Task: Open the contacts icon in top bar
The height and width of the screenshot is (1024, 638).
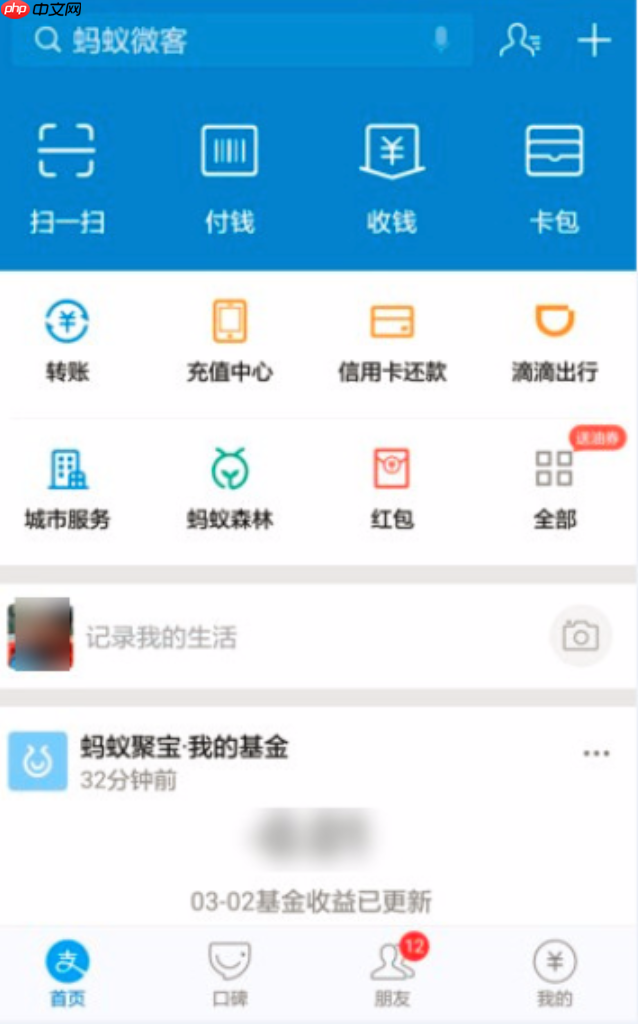Action: click(x=520, y=41)
